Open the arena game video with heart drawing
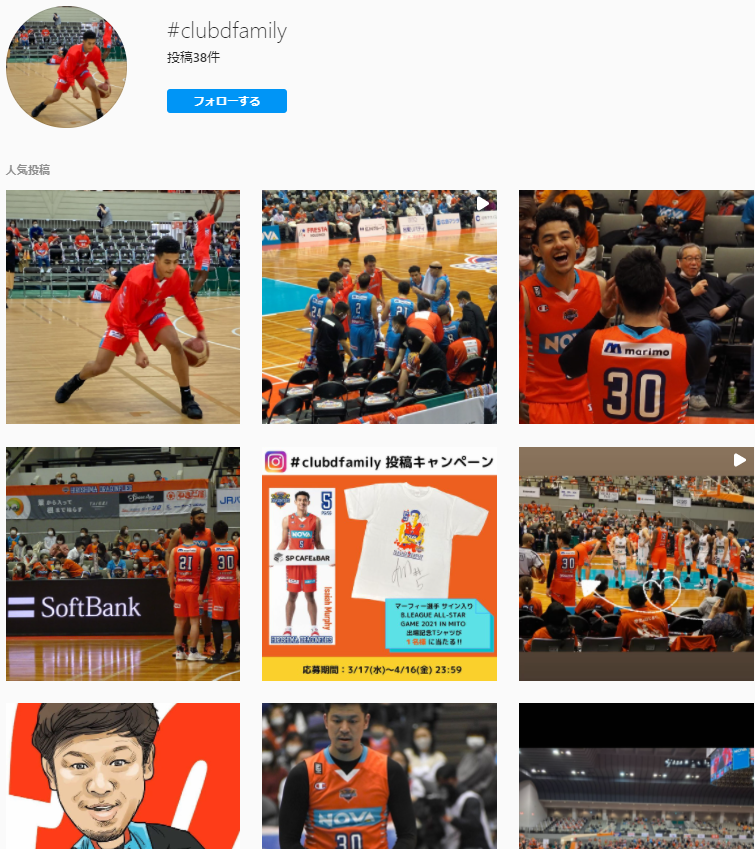The height and width of the screenshot is (849, 755). pyautogui.click(x=636, y=563)
